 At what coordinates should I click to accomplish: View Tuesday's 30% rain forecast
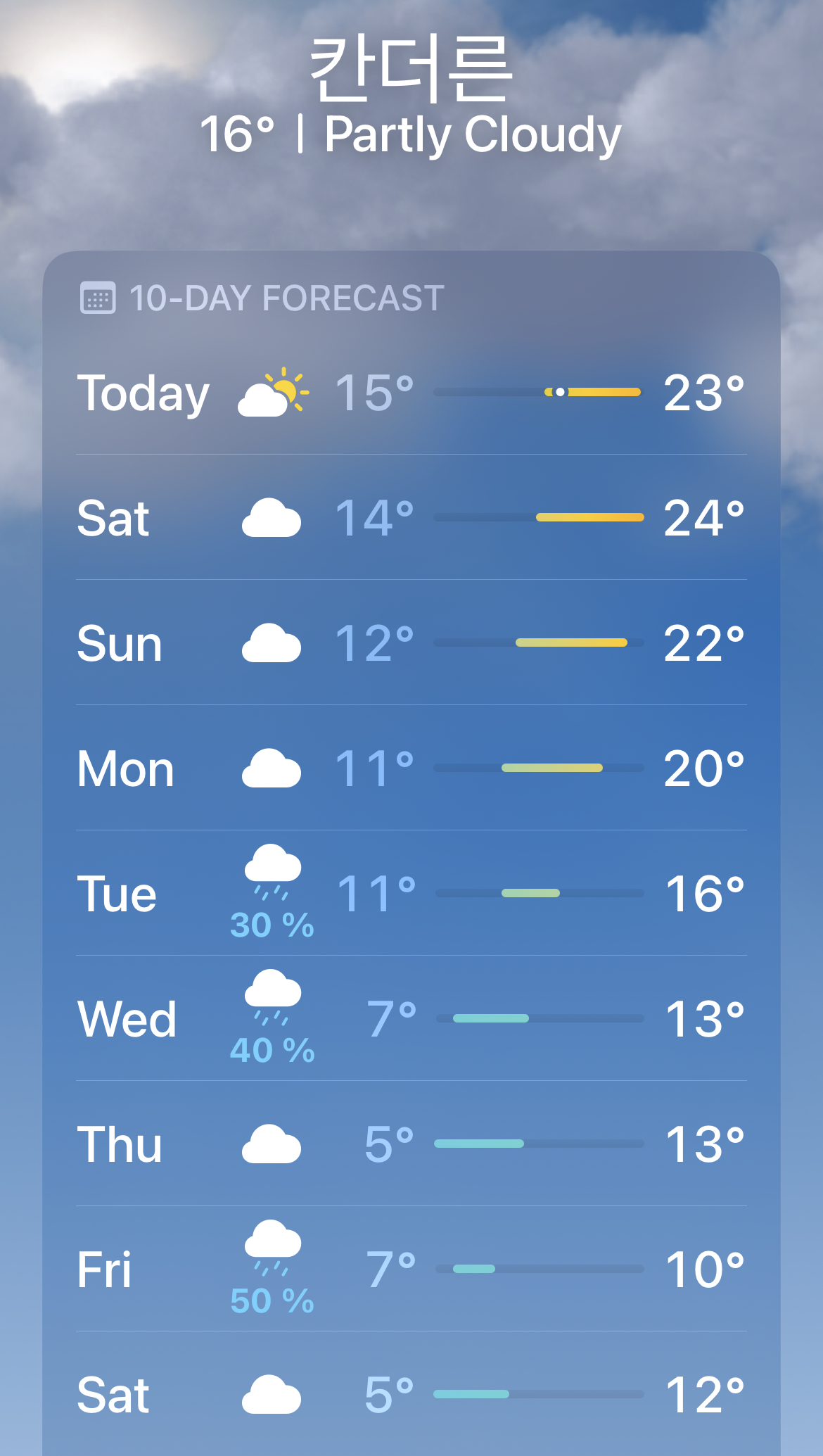(x=411, y=894)
